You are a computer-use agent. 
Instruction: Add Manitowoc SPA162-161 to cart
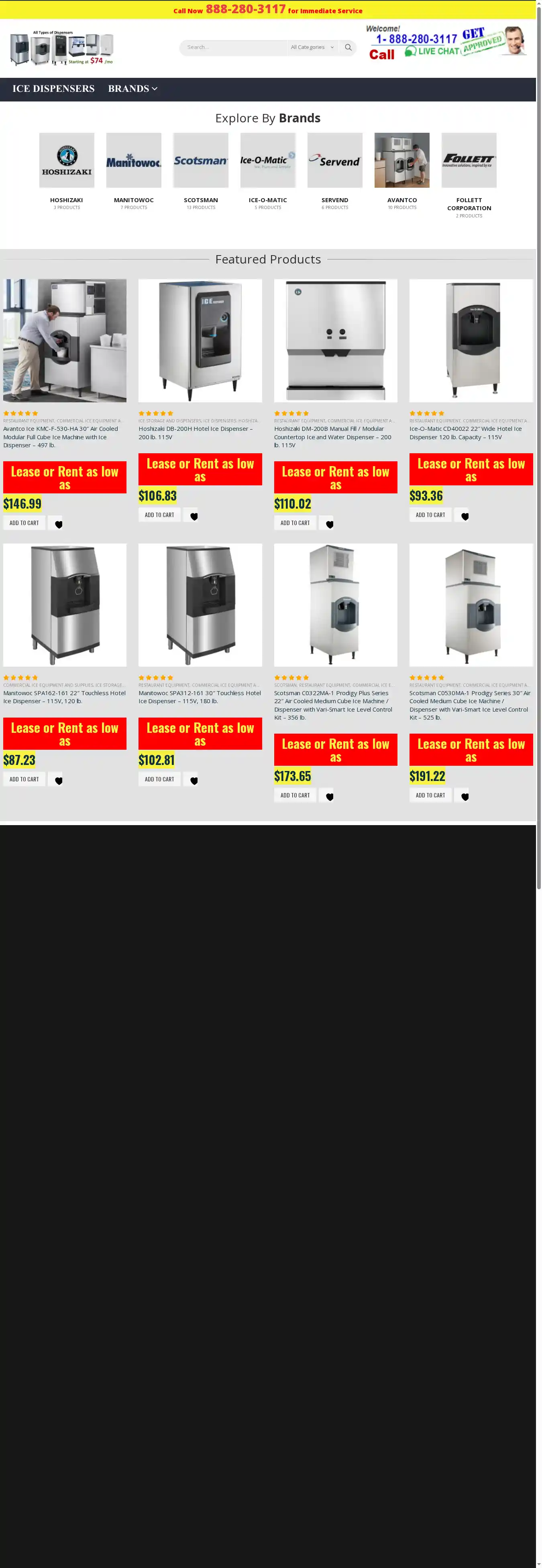24,779
